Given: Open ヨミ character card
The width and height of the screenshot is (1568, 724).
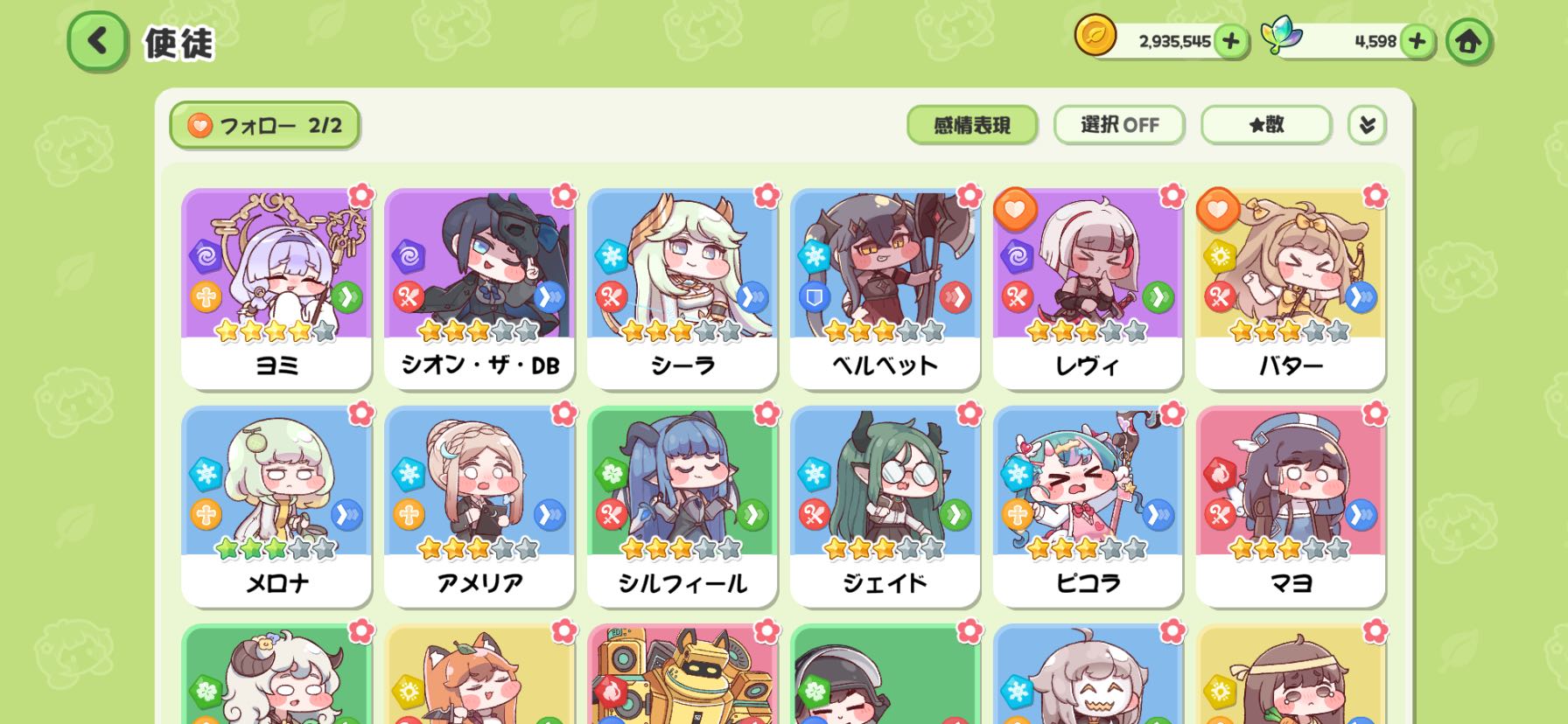Looking at the screenshot, I should [x=276, y=289].
